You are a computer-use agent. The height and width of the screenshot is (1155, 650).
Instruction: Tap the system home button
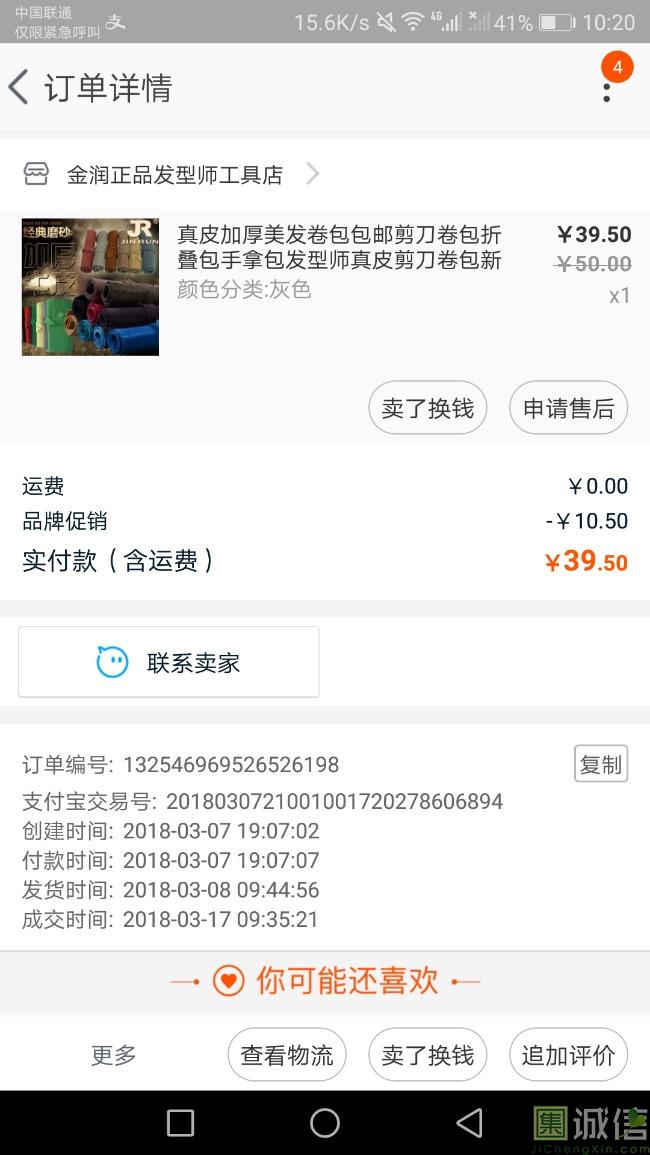click(x=325, y=1123)
